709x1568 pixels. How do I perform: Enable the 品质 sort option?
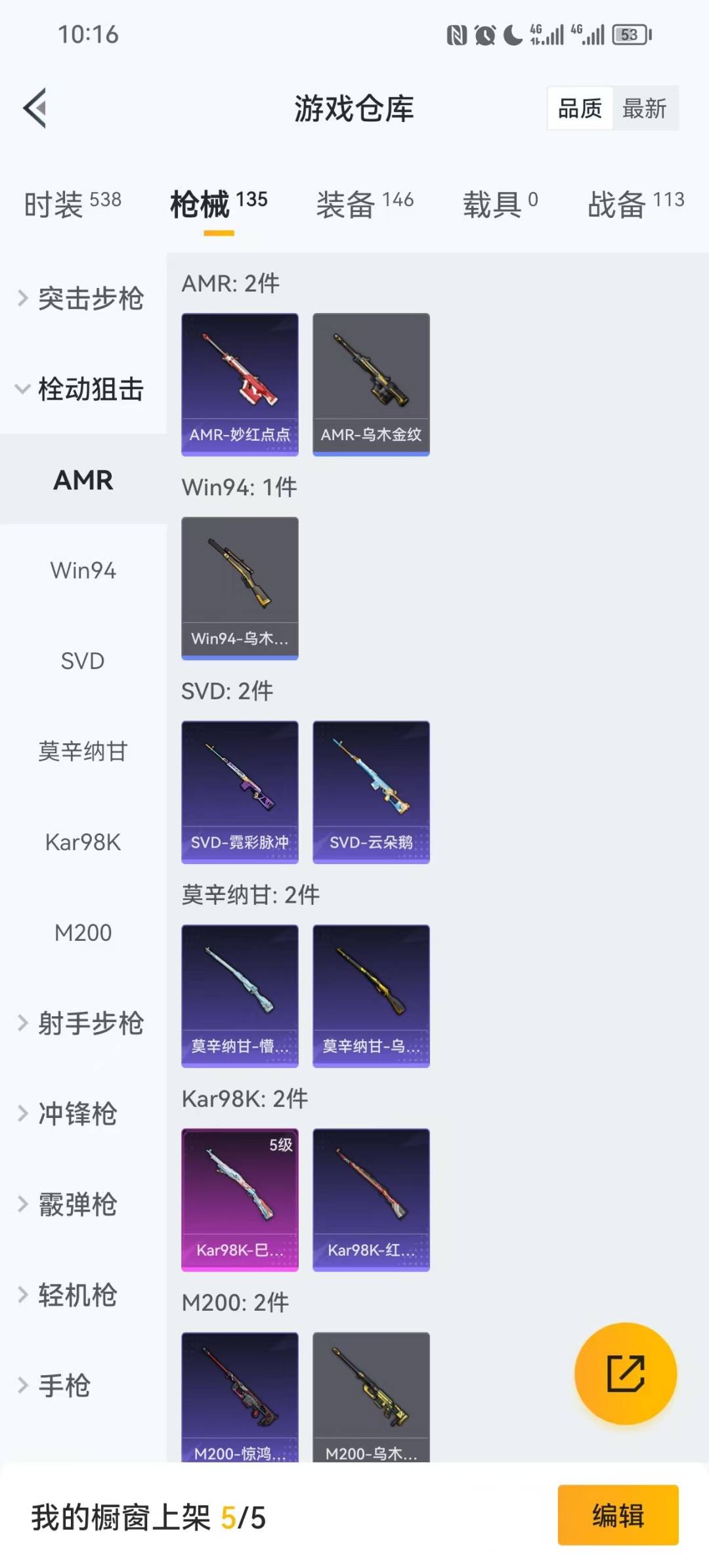point(579,108)
